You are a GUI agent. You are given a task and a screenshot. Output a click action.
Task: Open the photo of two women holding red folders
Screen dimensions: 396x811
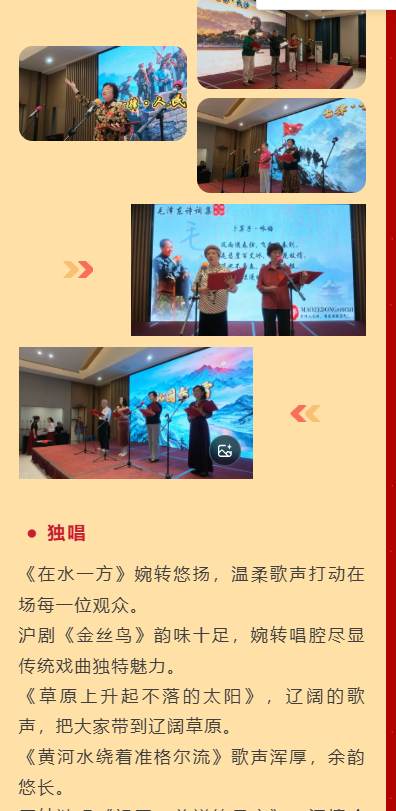tap(248, 270)
